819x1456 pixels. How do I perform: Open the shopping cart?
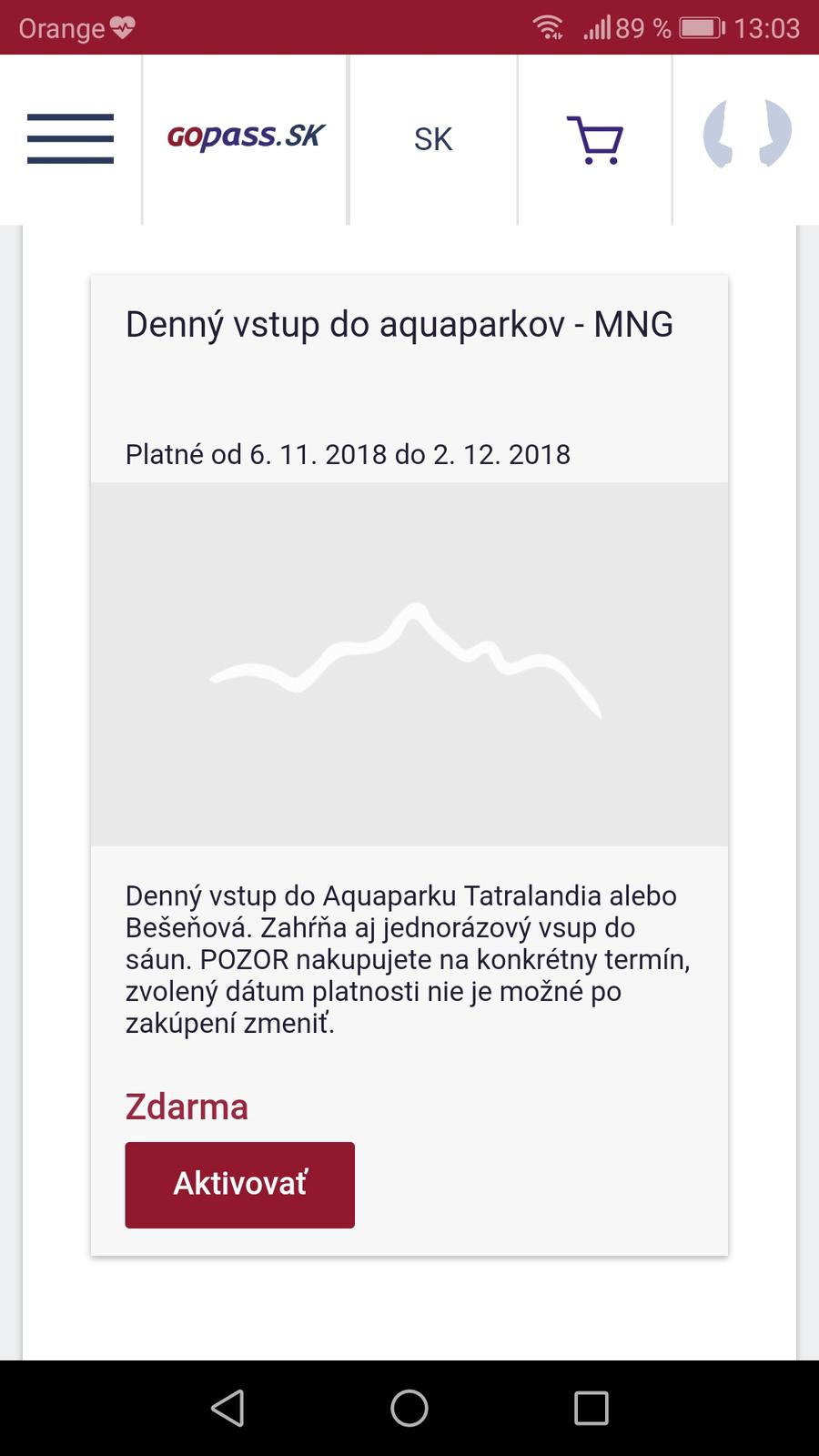click(595, 140)
